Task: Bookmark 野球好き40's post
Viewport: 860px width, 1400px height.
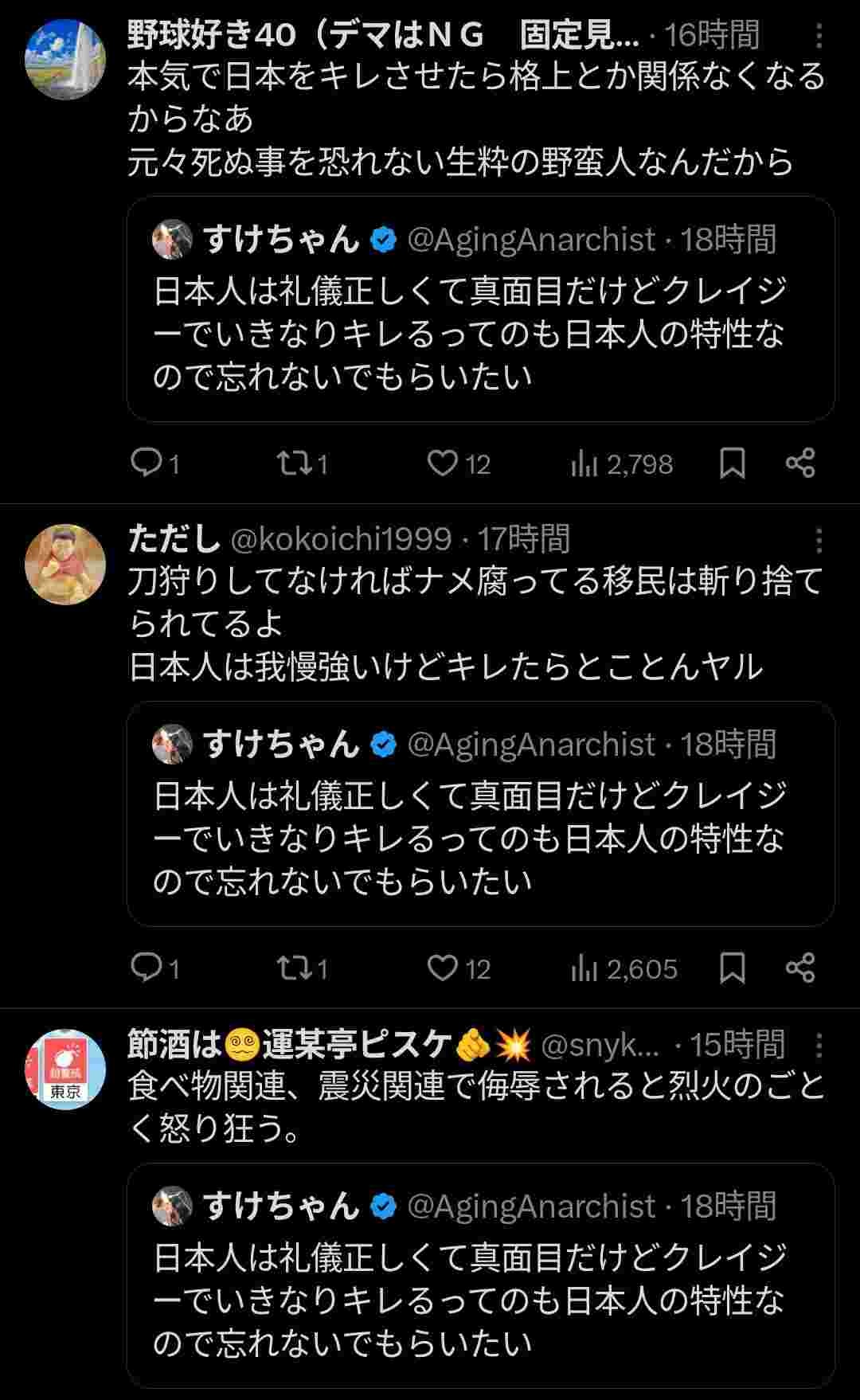Action: pyautogui.click(x=732, y=463)
